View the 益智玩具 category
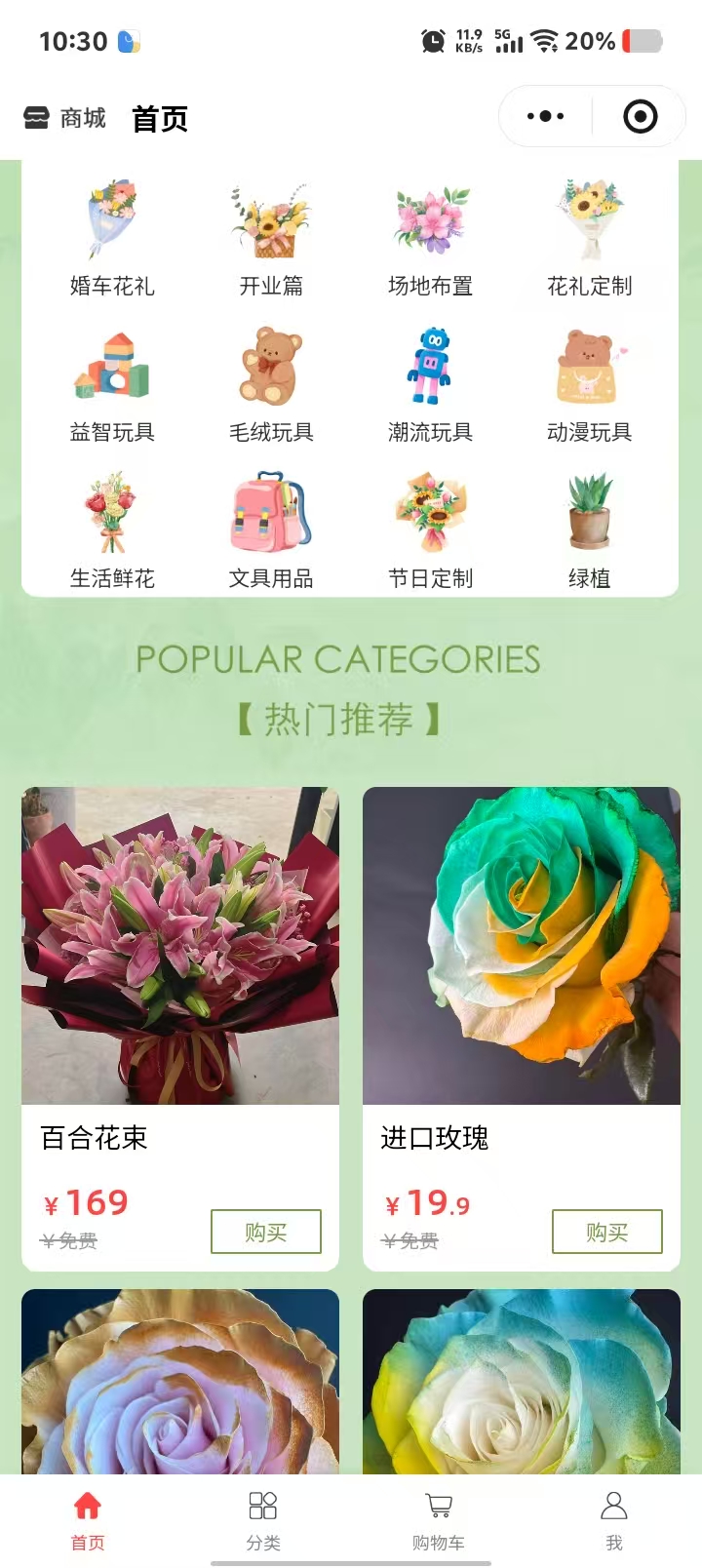This screenshot has height=1568, width=702. pyautogui.click(x=112, y=384)
